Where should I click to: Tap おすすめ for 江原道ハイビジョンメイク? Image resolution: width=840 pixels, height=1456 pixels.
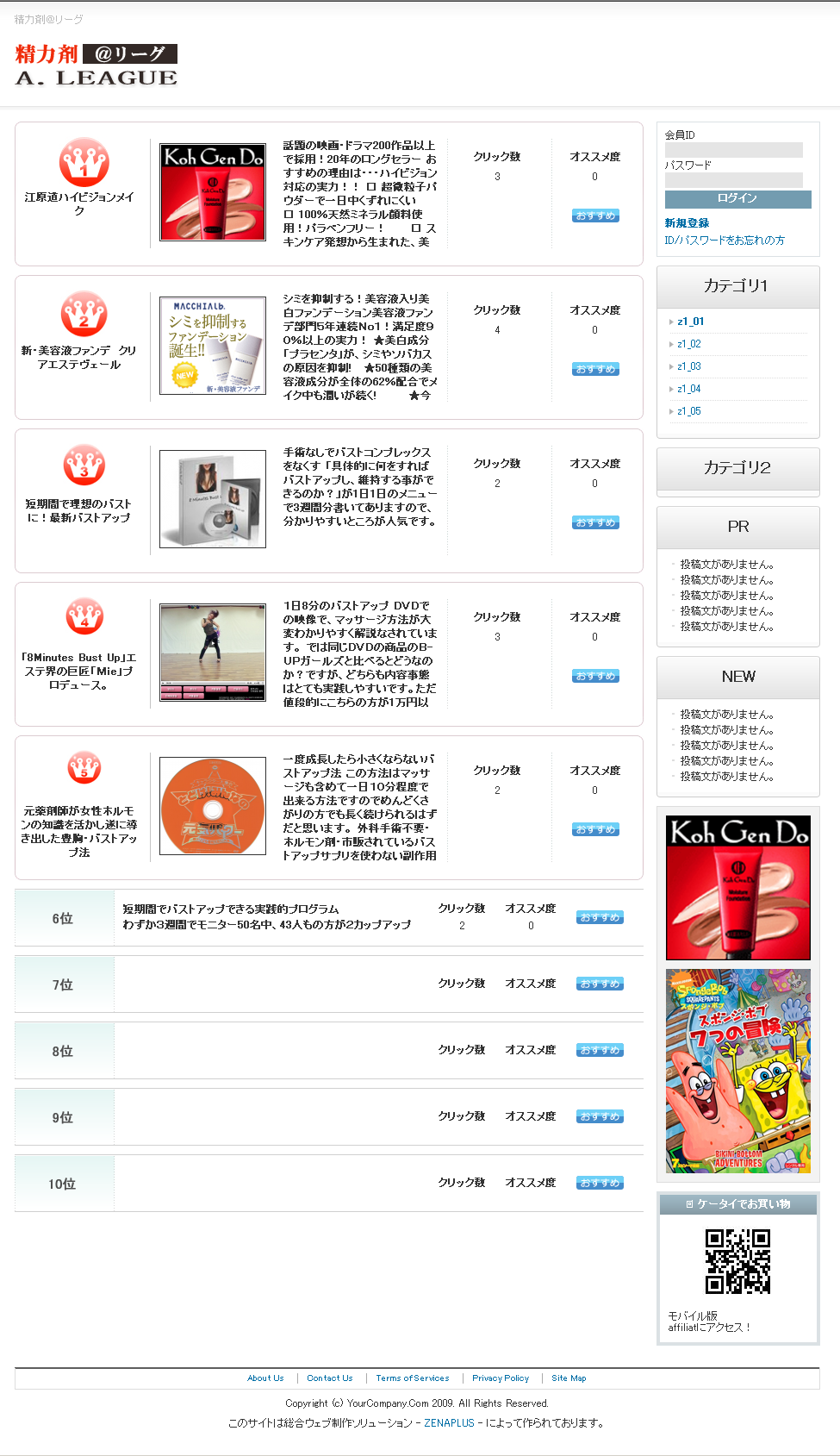pos(595,216)
